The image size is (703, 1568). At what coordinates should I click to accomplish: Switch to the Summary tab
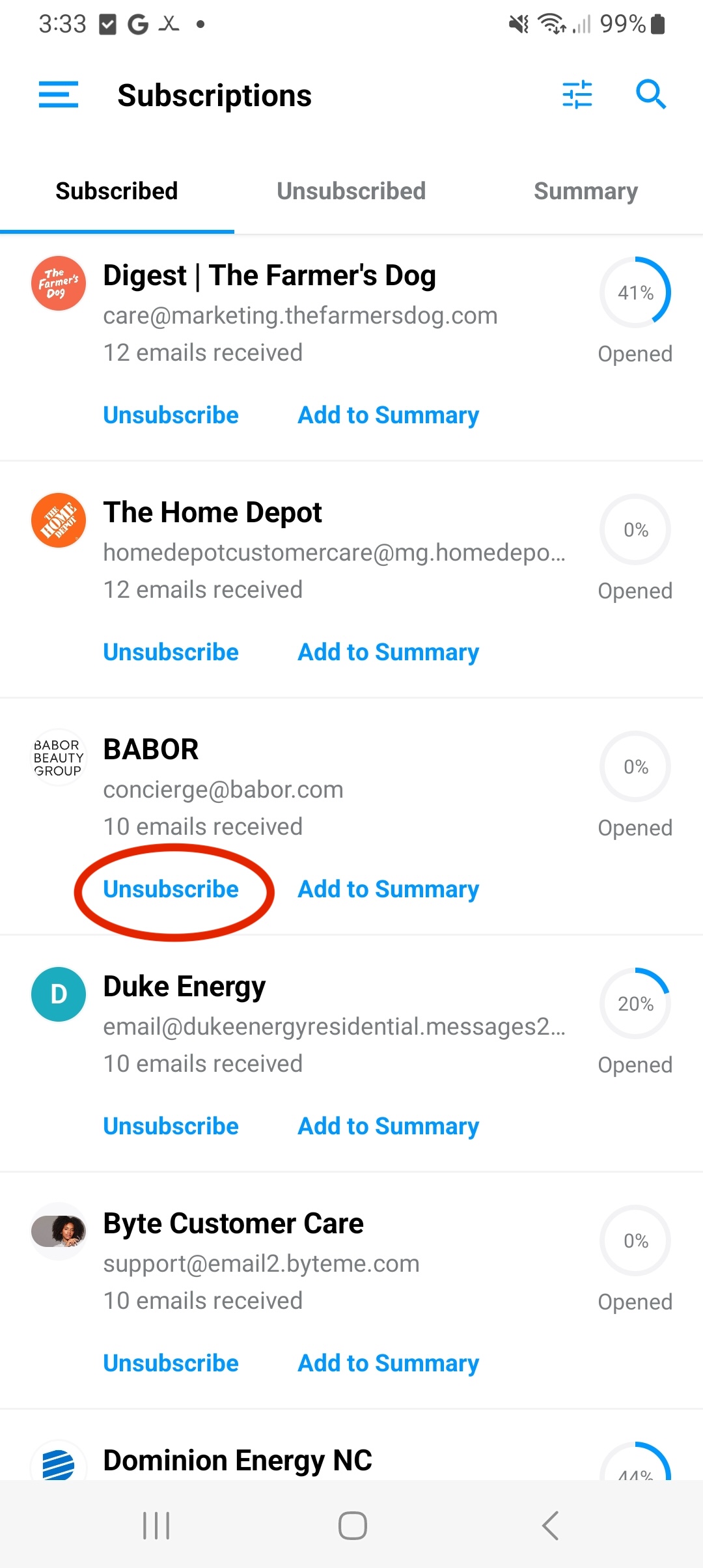pos(585,191)
